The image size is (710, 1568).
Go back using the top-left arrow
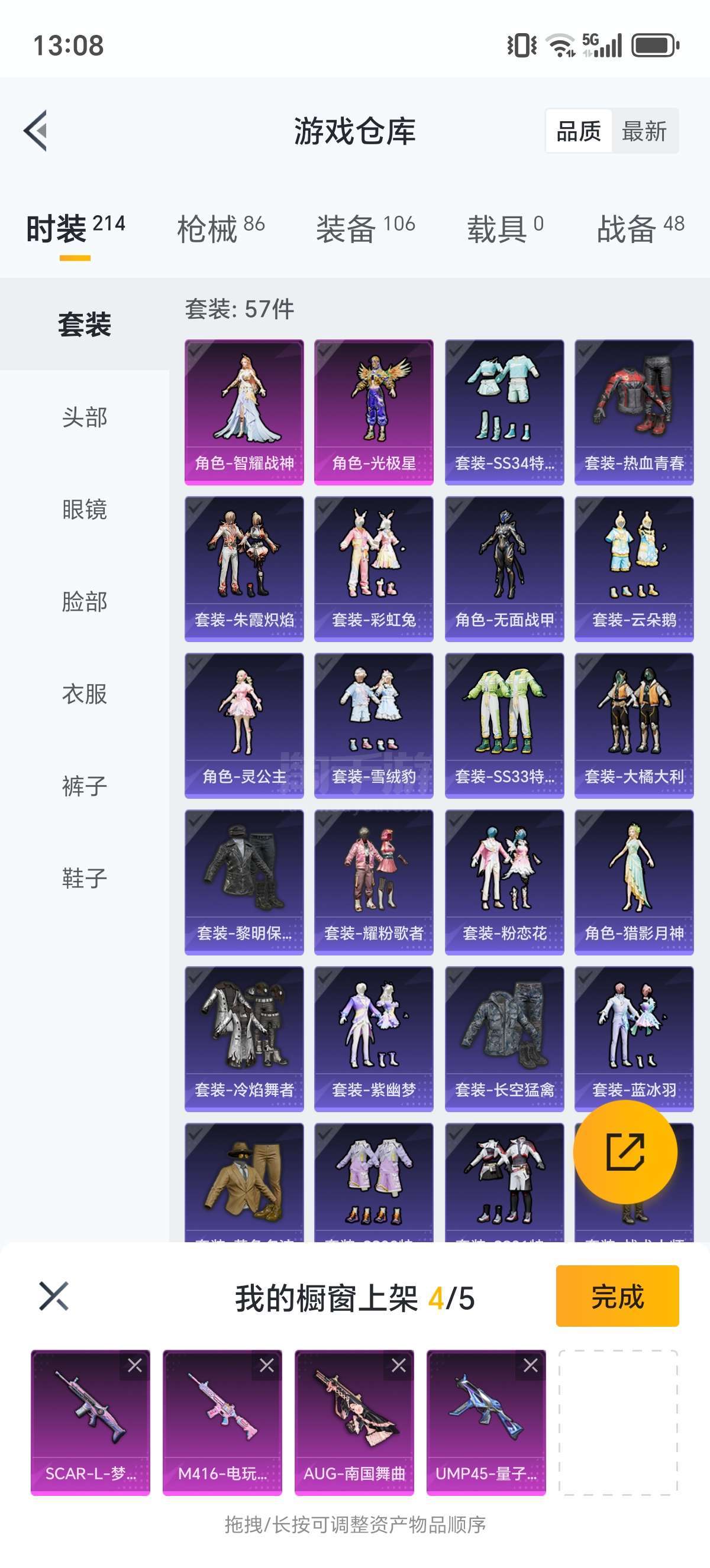pyautogui.click(x=35, y=131)
